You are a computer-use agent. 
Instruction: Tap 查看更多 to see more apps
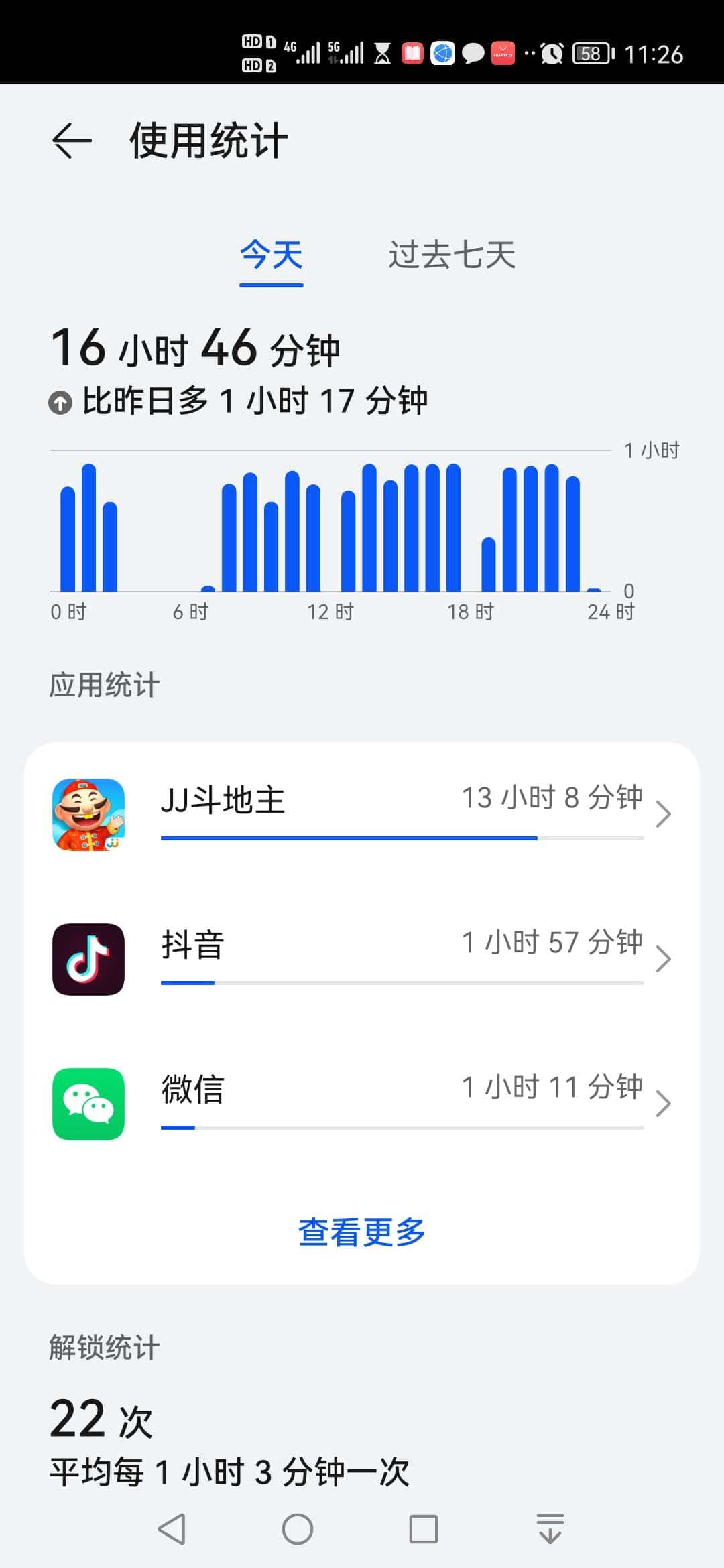pos(361,1231)
